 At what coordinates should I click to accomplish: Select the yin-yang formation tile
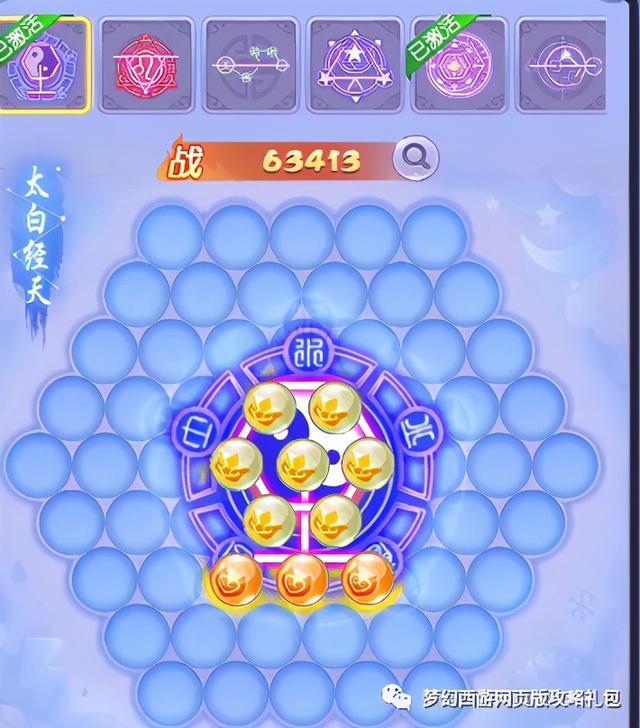(43, 65)
